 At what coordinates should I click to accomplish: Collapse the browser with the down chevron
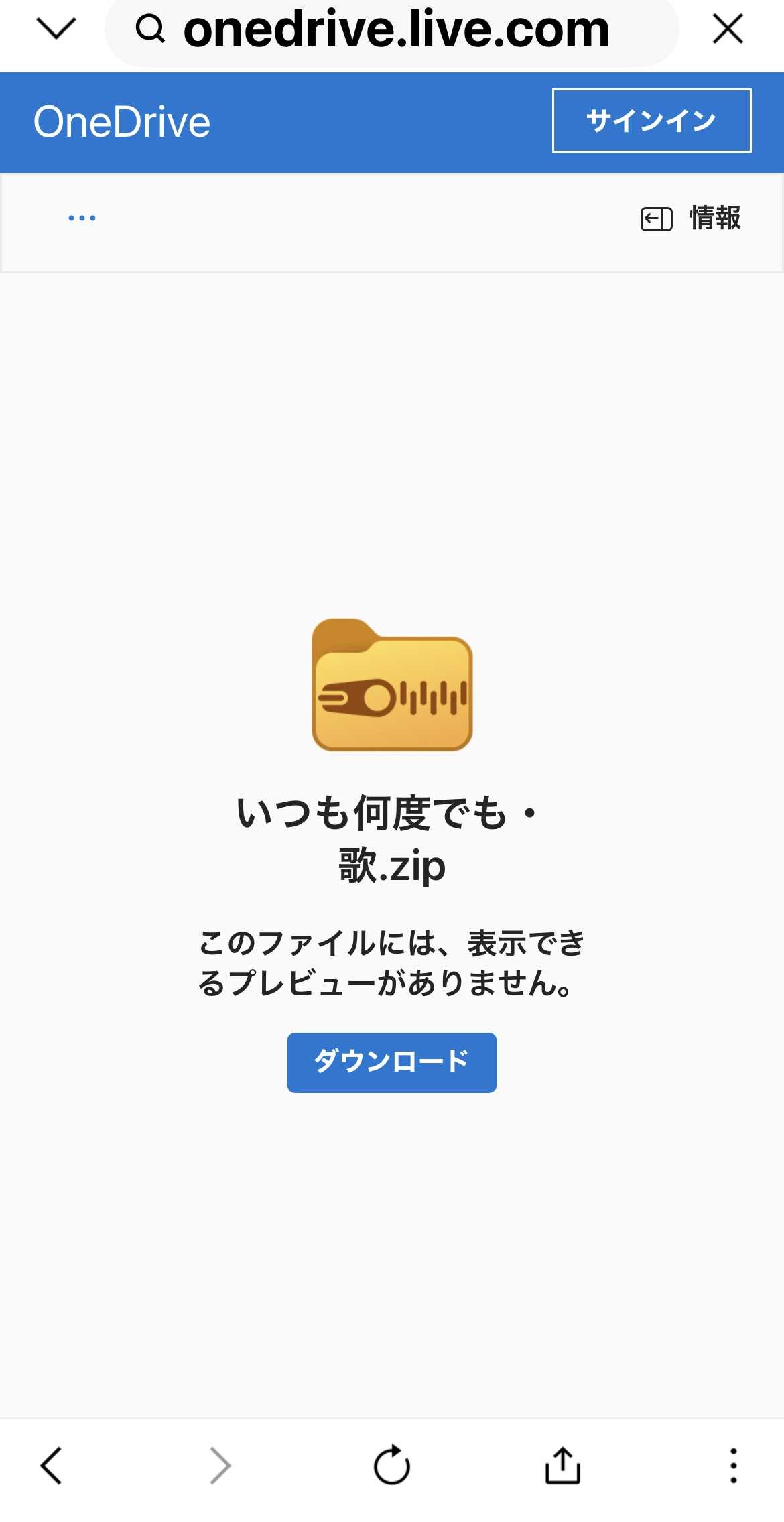pos(56,29)
